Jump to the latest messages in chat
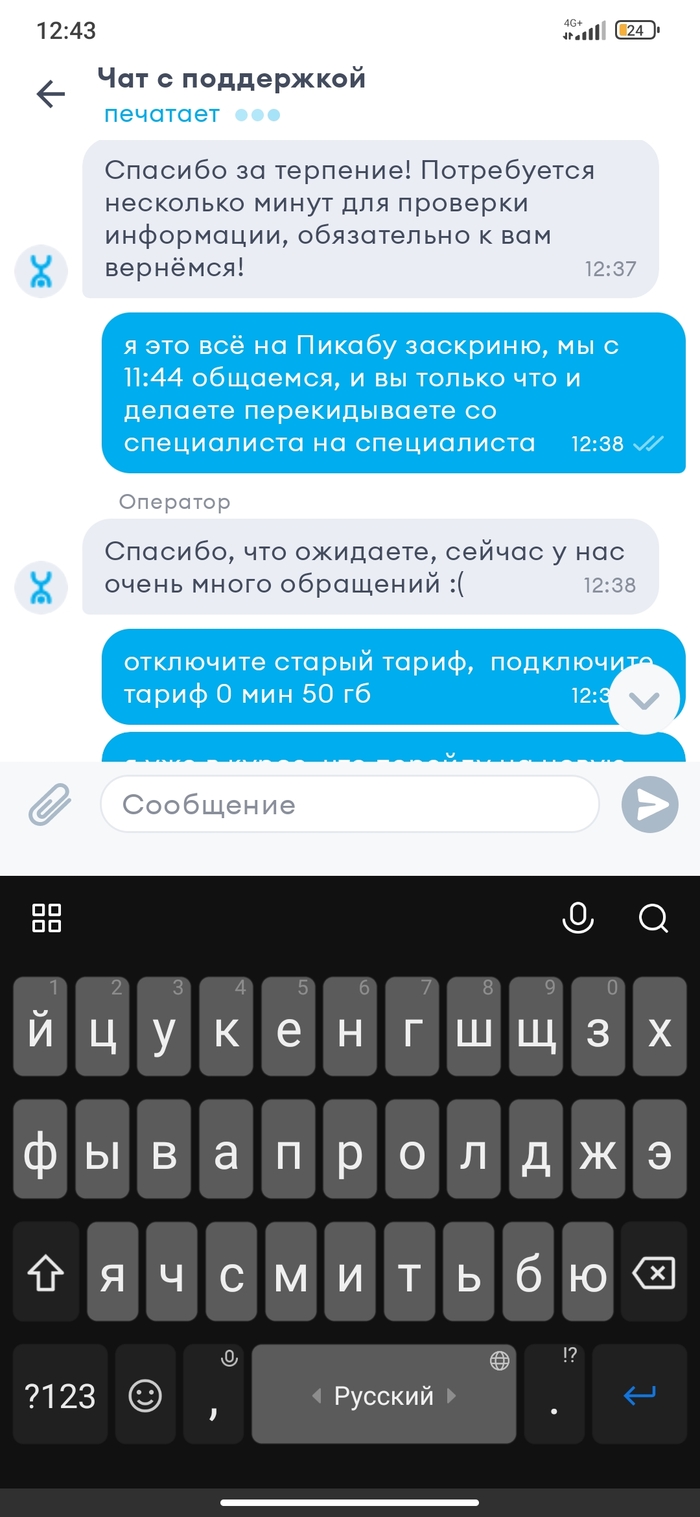The height and width of the screenshot is (1517, 700). point(645,700)
